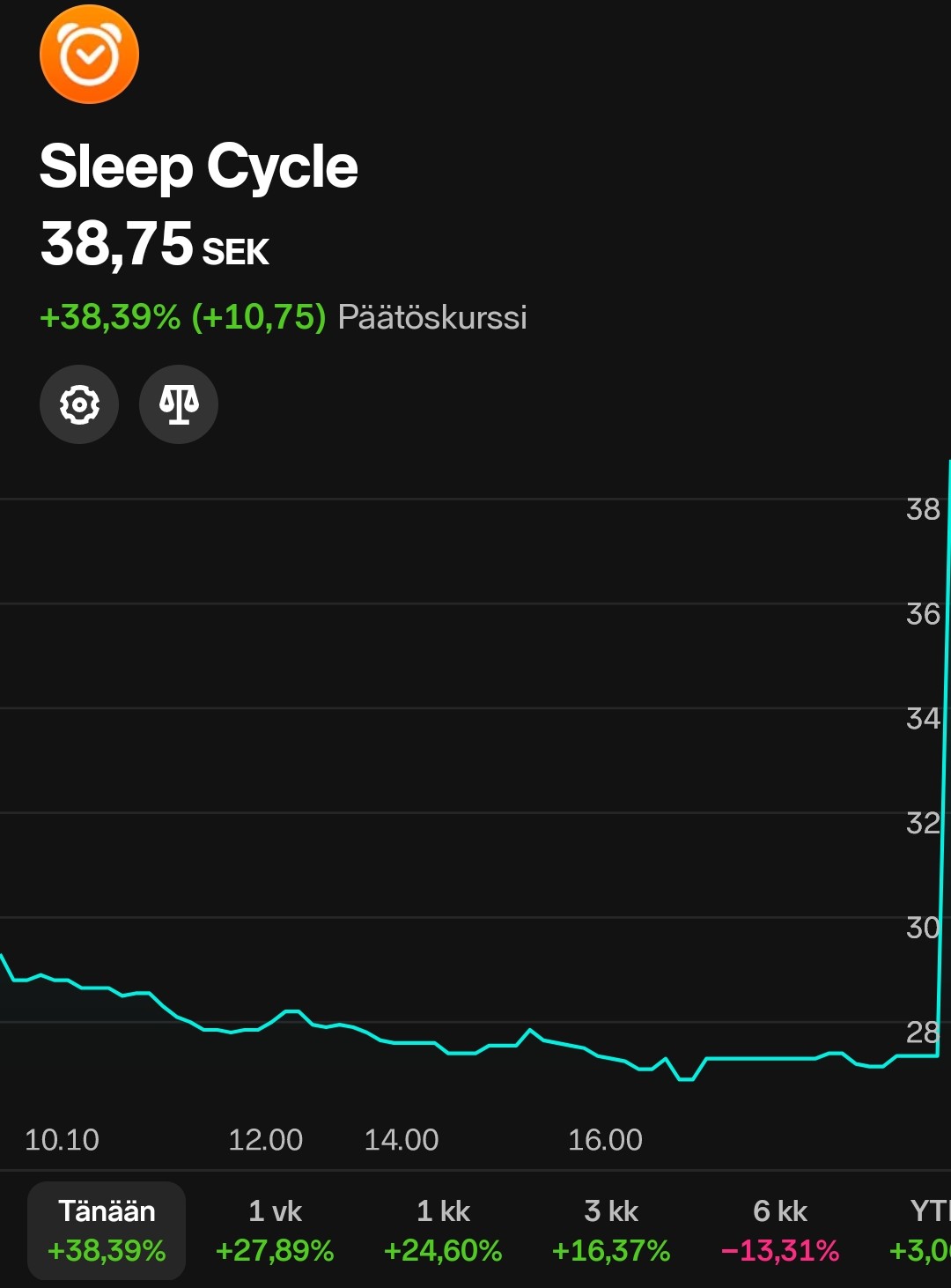
Task: Show the 1 kk period
Action: [443, 1231]
